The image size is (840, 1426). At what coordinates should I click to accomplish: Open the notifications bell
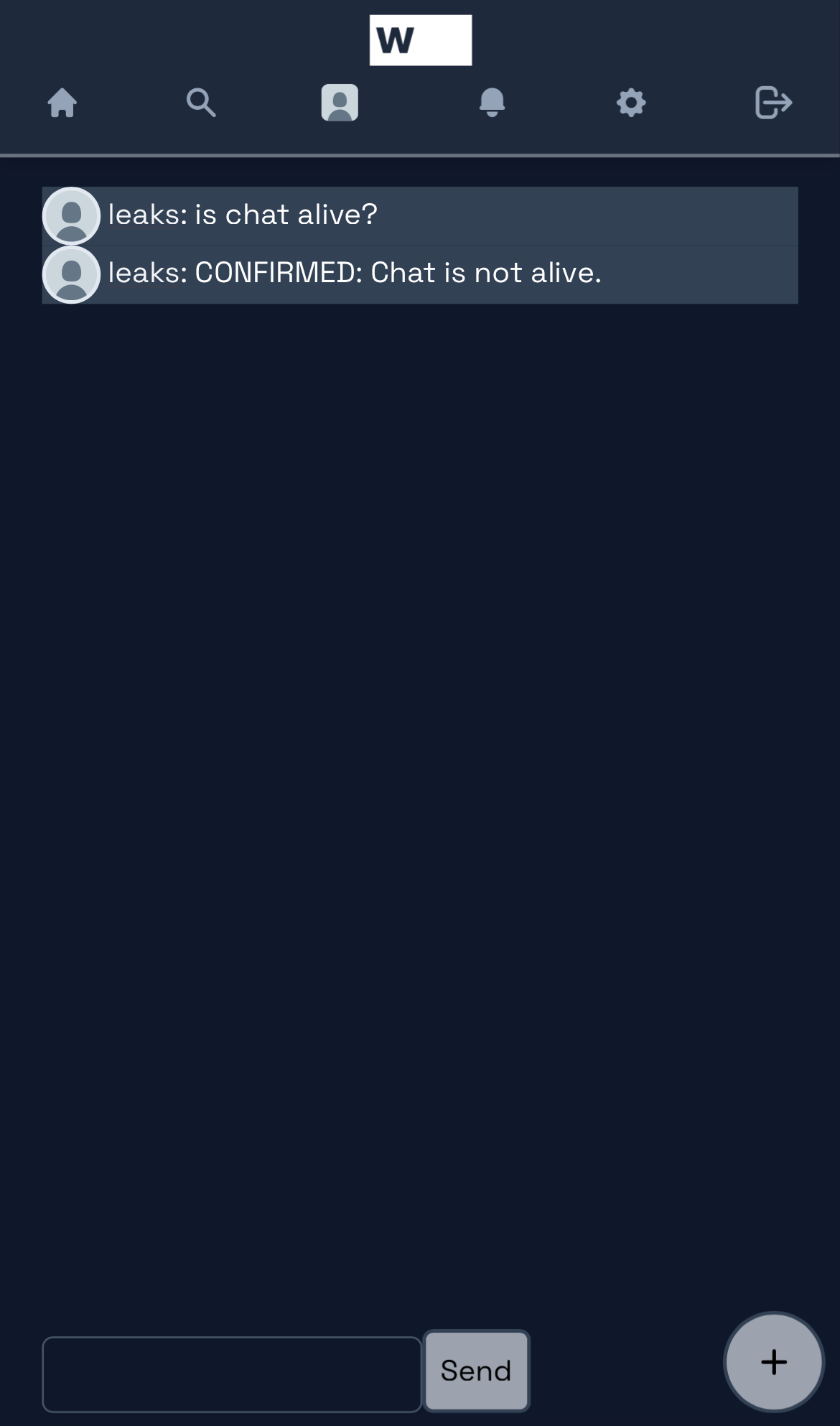[492, 103]
